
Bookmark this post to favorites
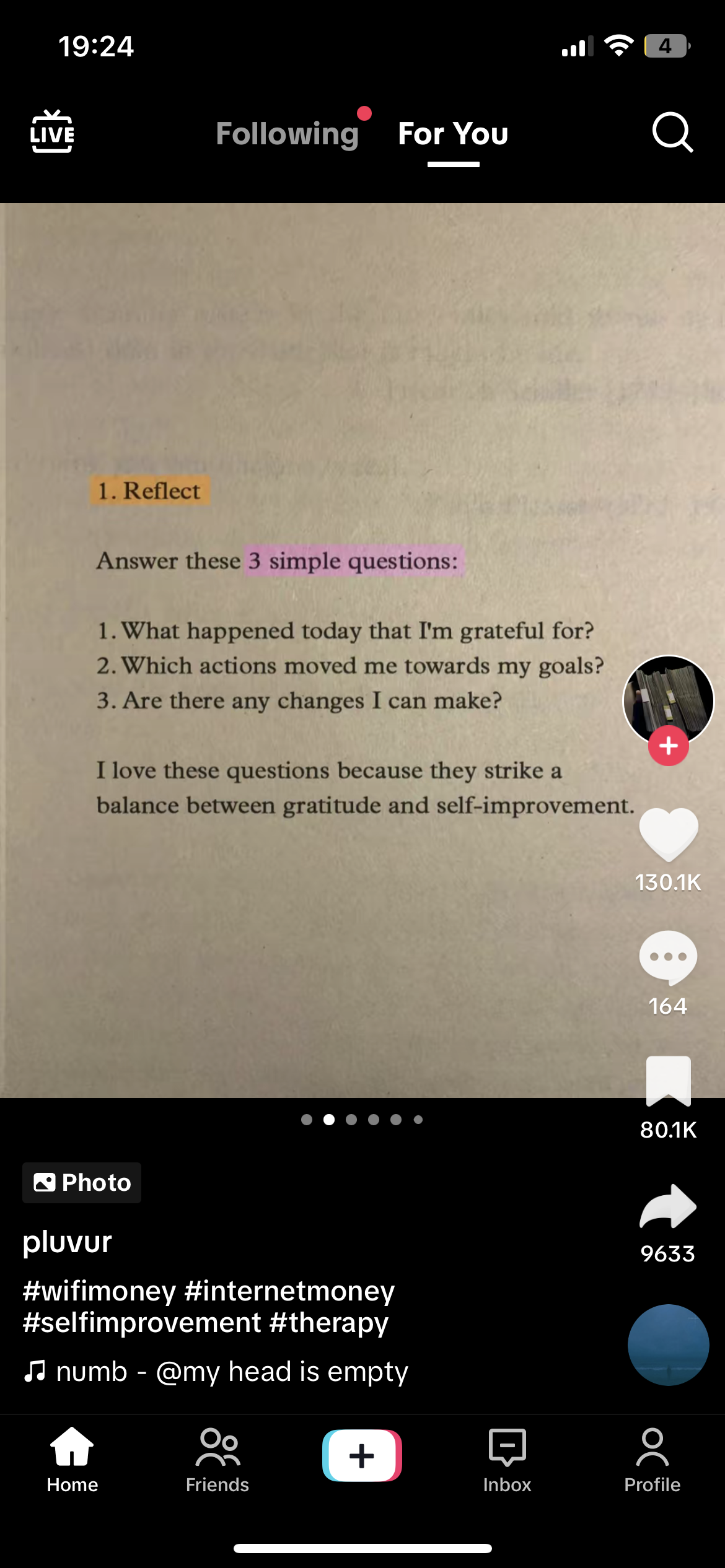[x=668, y=1081]
